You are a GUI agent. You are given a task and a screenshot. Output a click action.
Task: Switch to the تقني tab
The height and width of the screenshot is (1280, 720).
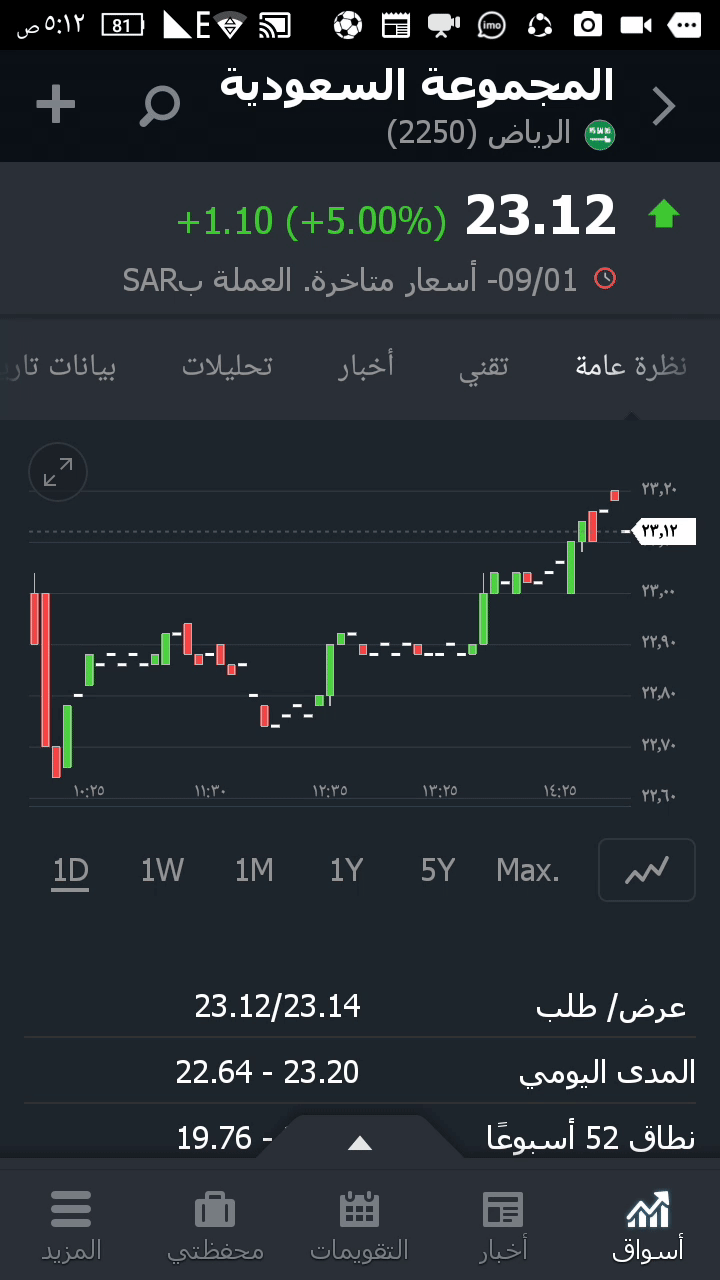484,366
